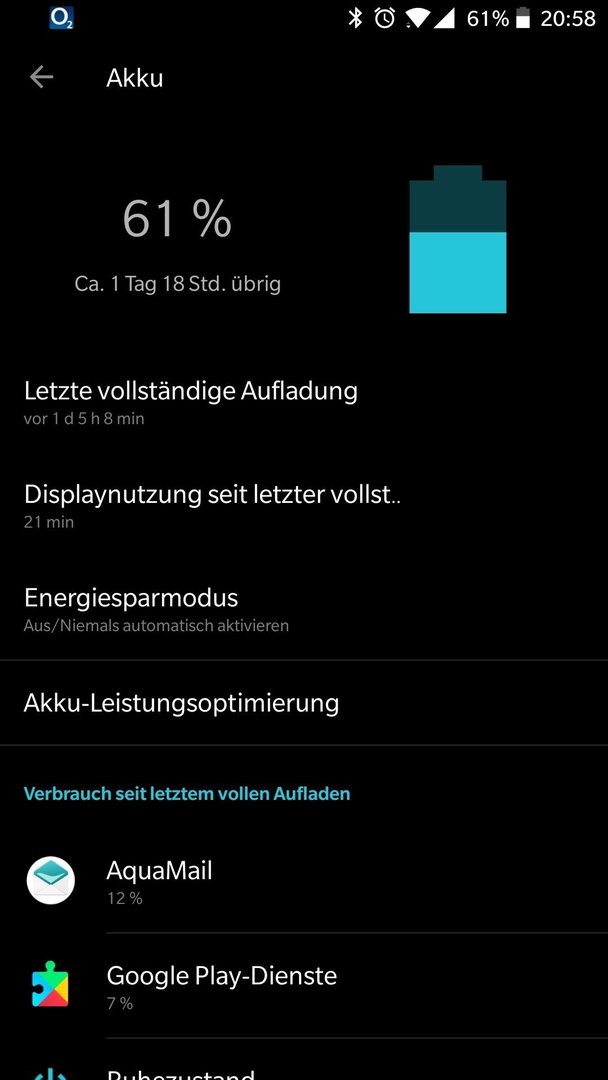View AquaMail battery usage details

[x=304, y=881]
